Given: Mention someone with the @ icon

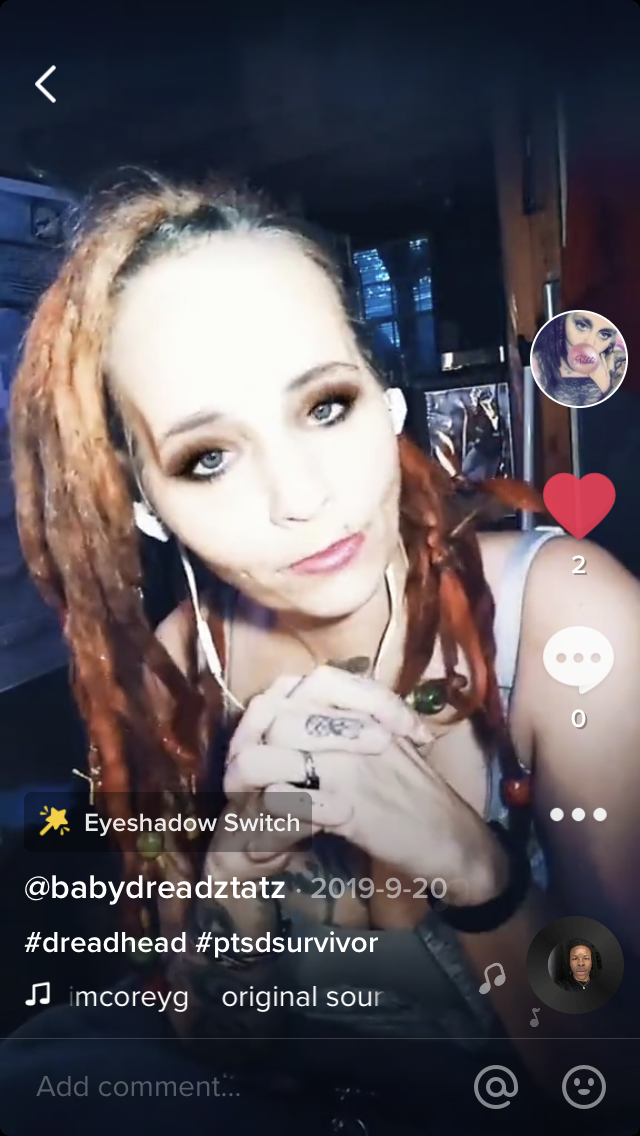Looking at the screenshot, I should coord(496,1086).
